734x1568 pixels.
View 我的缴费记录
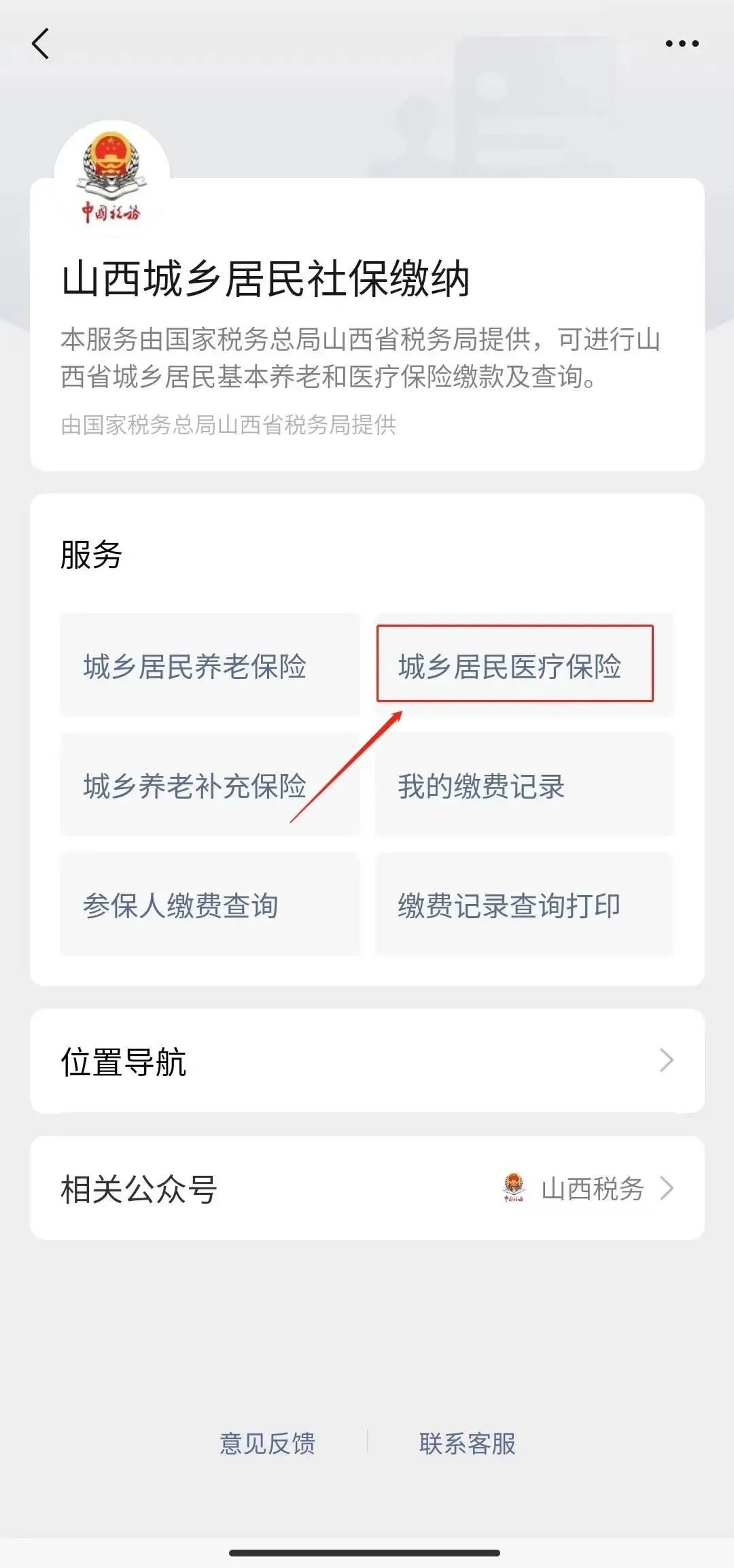pyautogui.click(x=525, y=784)
